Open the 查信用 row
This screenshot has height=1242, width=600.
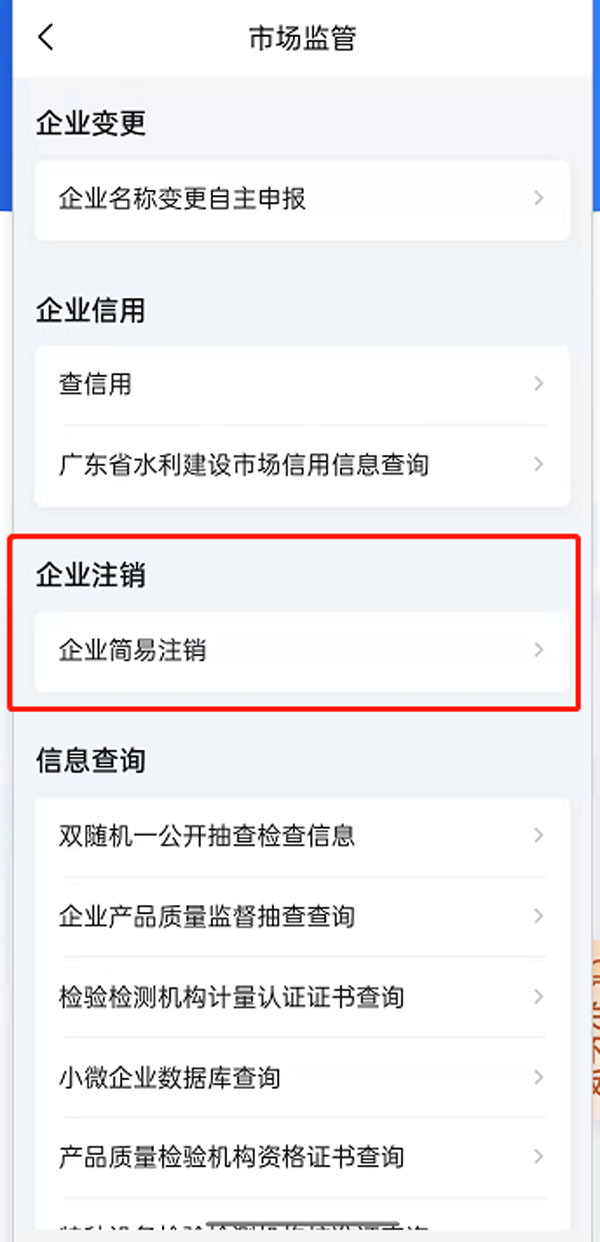tap(302, 384)
